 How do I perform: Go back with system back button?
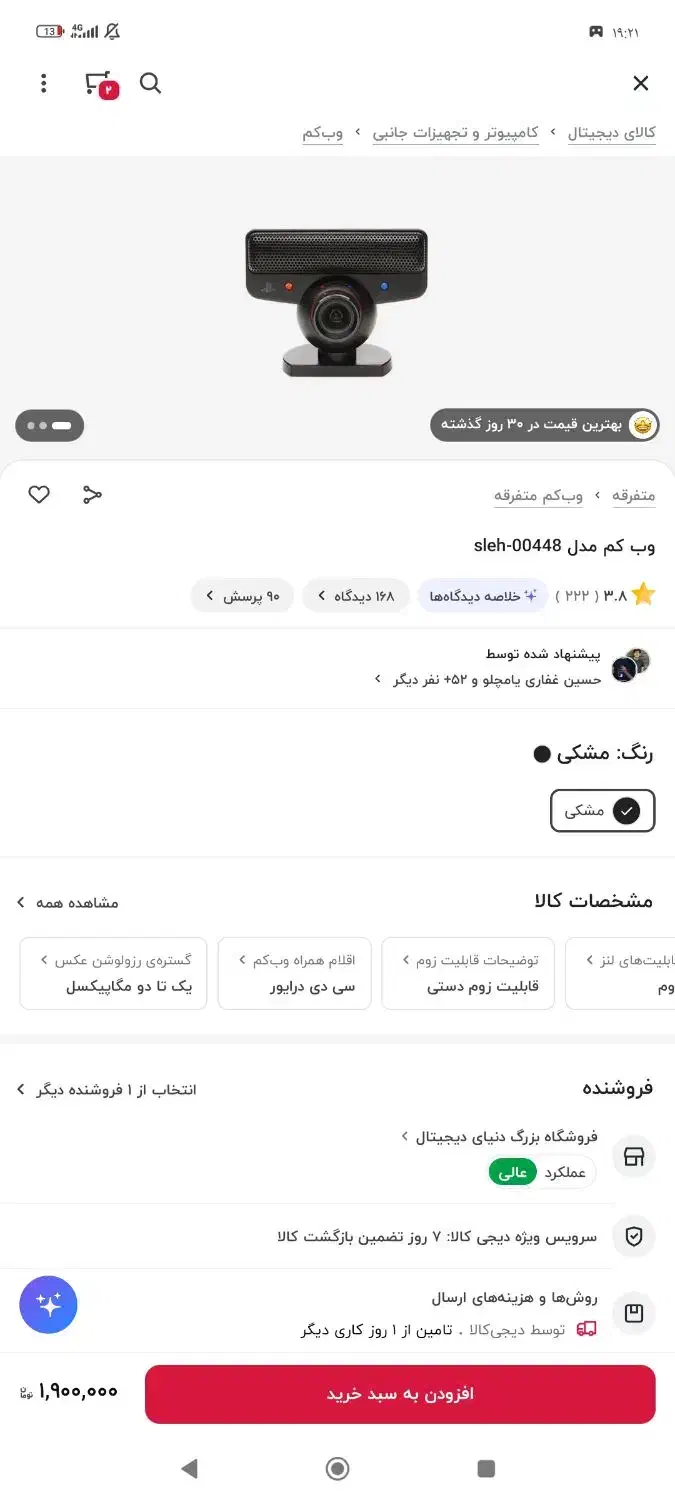coord(189,1468)
